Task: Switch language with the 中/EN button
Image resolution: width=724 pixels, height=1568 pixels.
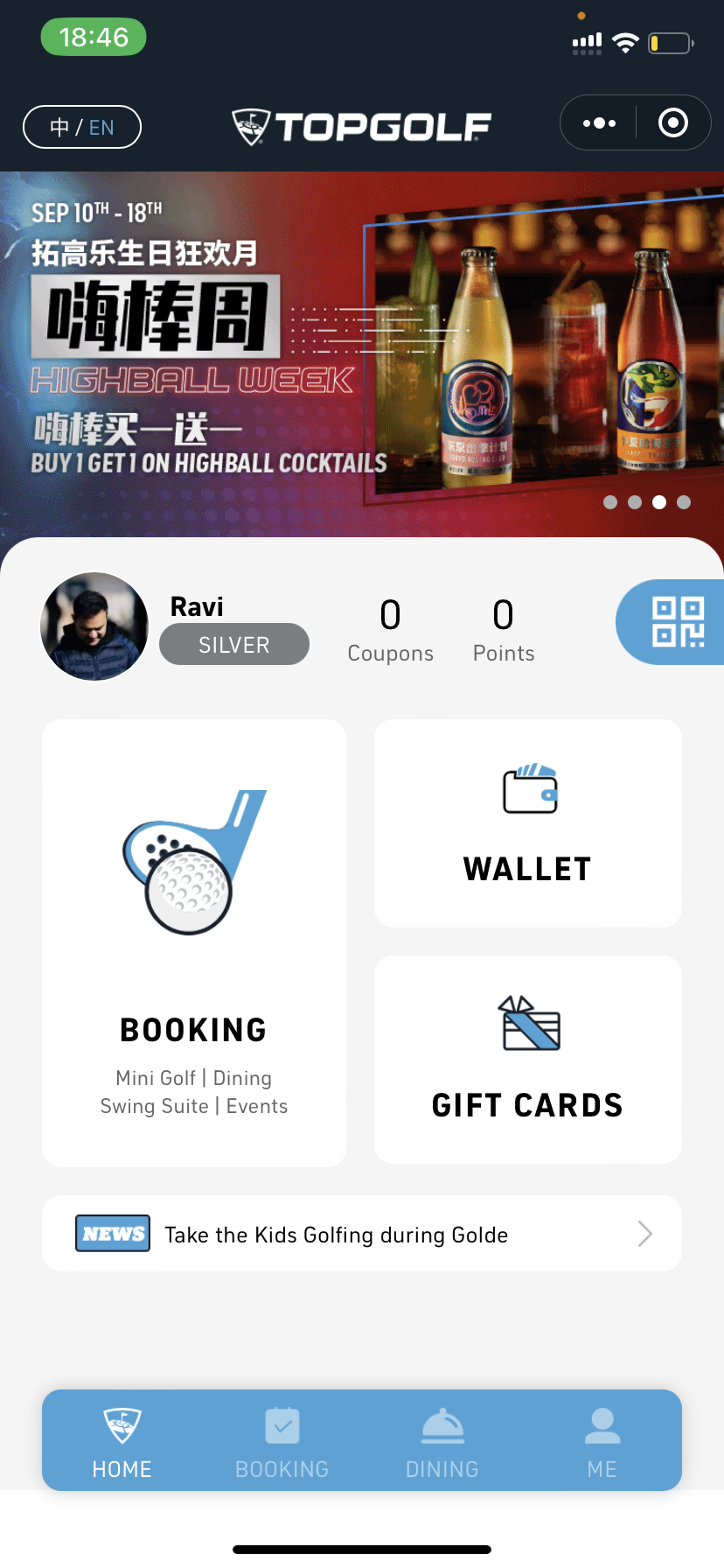Action: pyautogui.click(x=82, y=127)
